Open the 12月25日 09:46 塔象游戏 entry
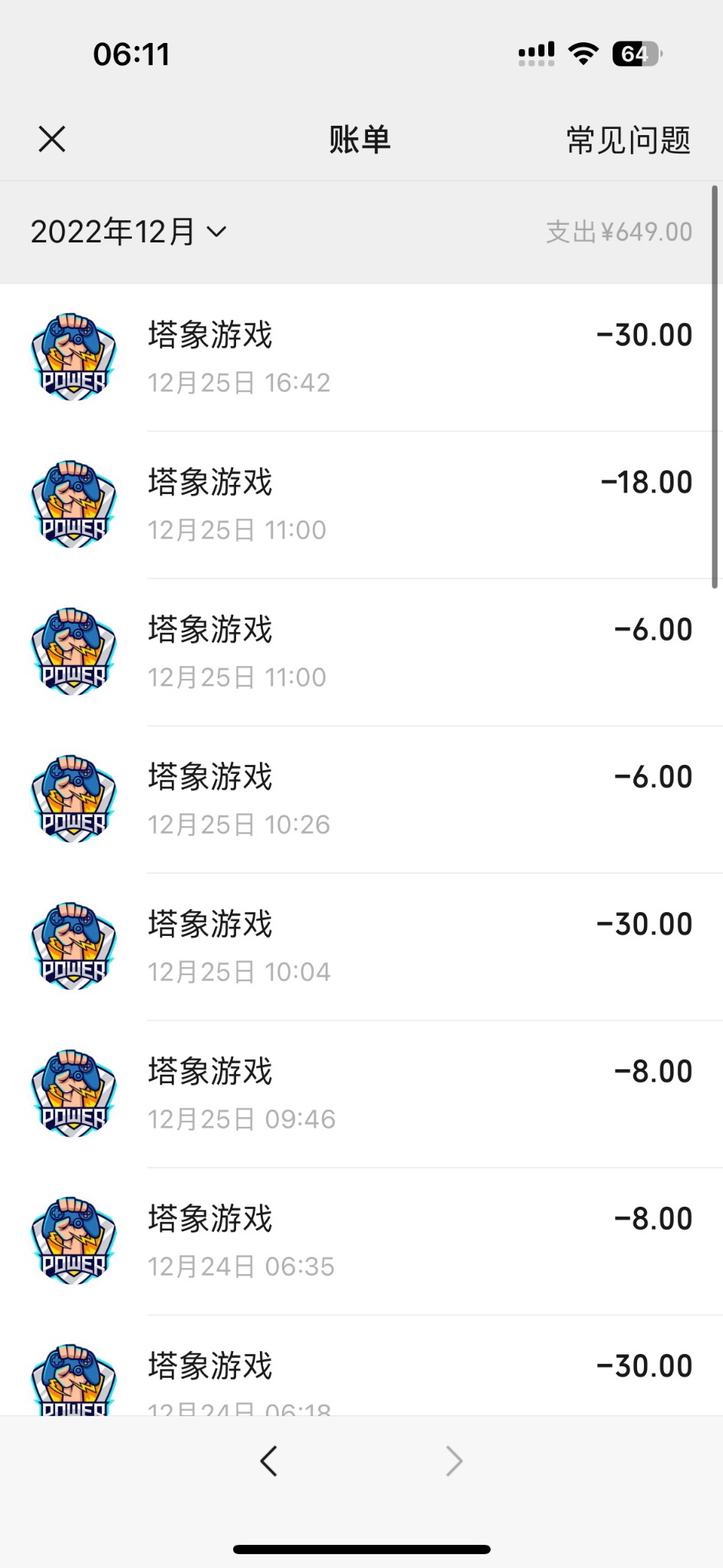The height and width of the screenshot is (1568, 723). click(360, 1094)
